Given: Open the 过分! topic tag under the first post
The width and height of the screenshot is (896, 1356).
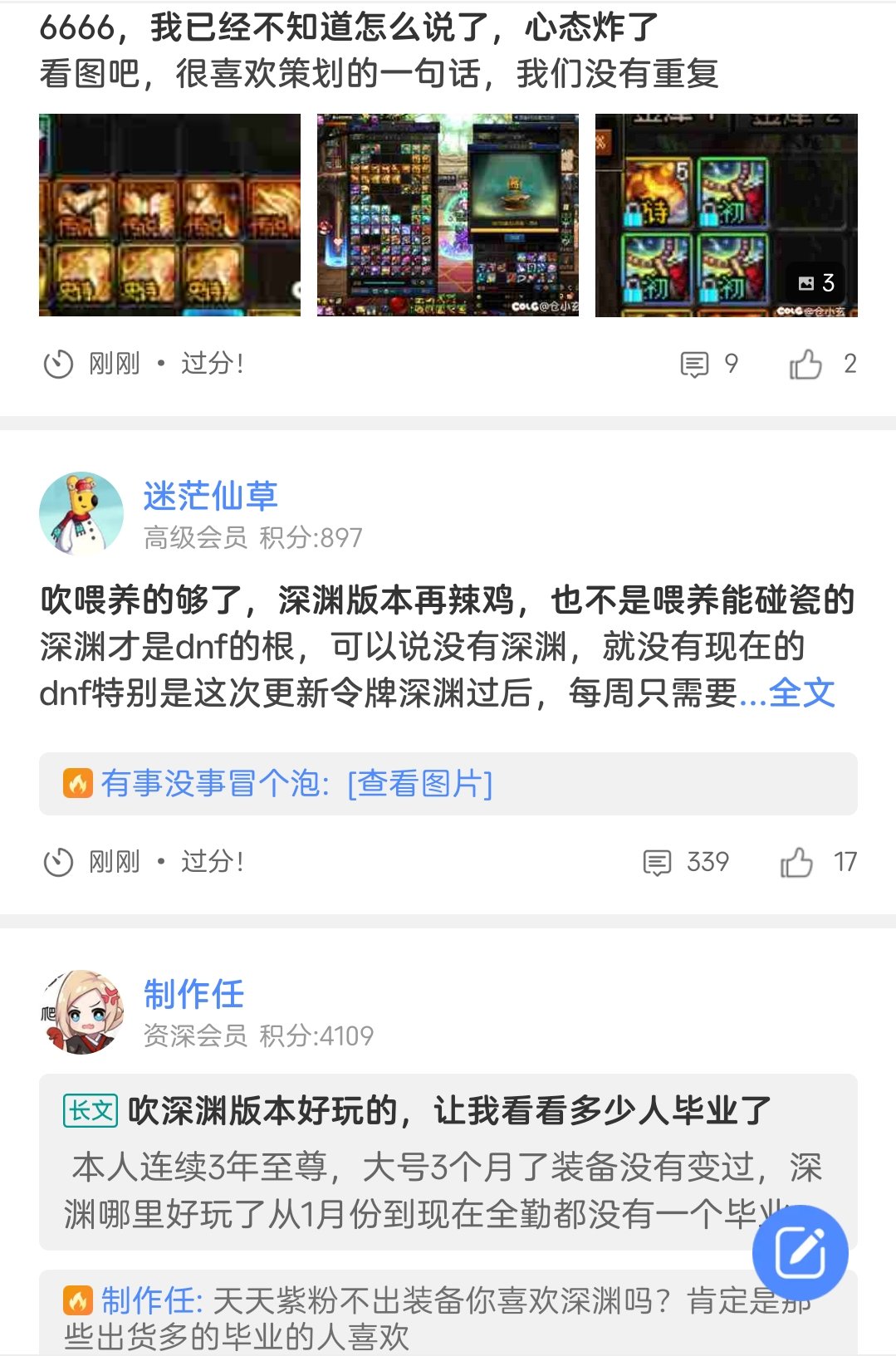Looking at the screenshot, I should coord(212,364).
